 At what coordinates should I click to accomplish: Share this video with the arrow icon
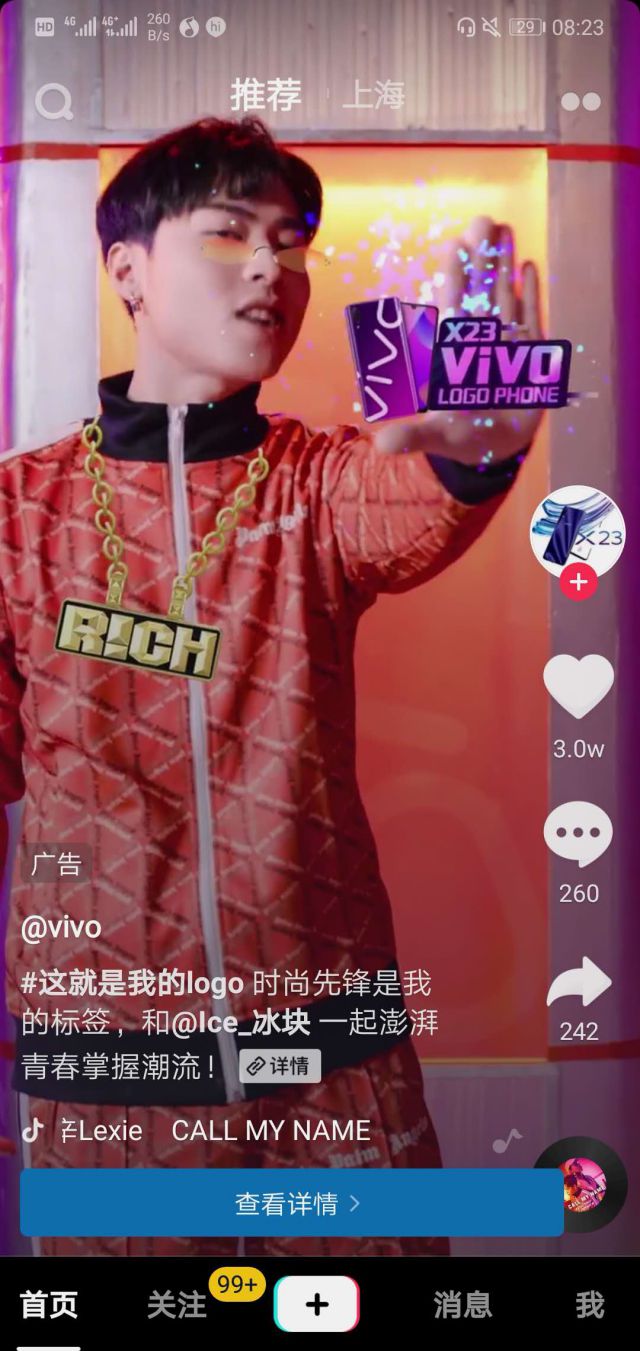click(x=578, y=983)
